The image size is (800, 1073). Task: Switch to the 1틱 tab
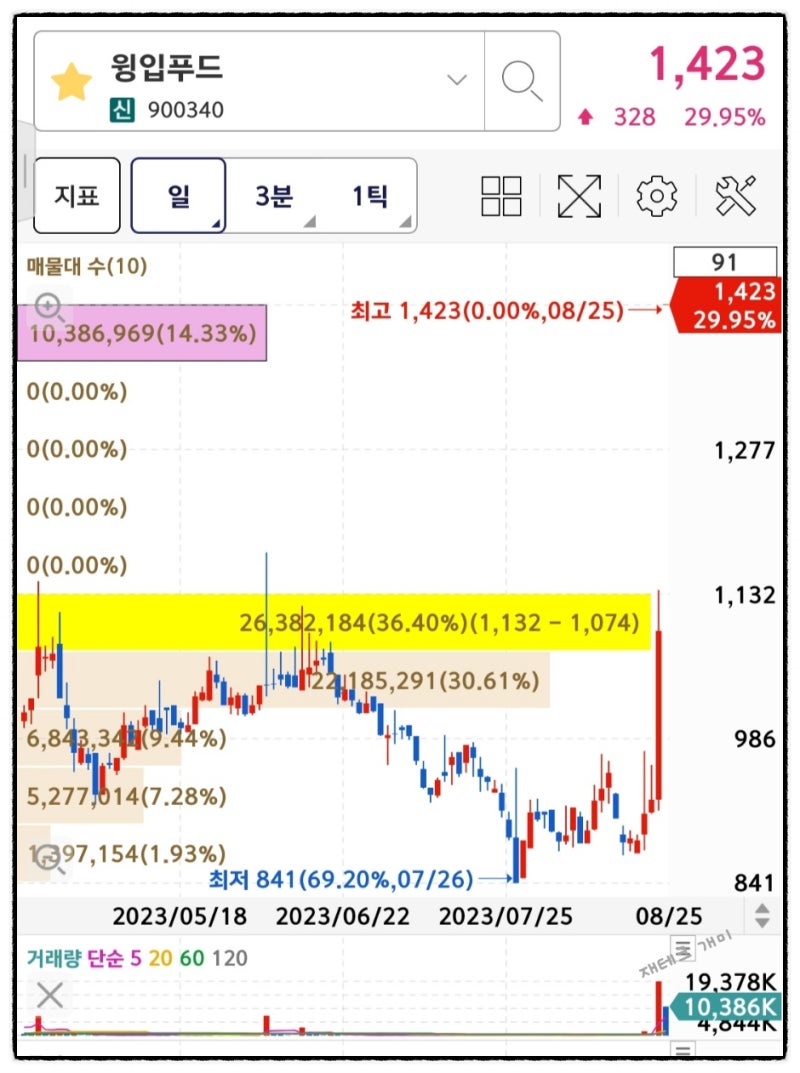372,197
